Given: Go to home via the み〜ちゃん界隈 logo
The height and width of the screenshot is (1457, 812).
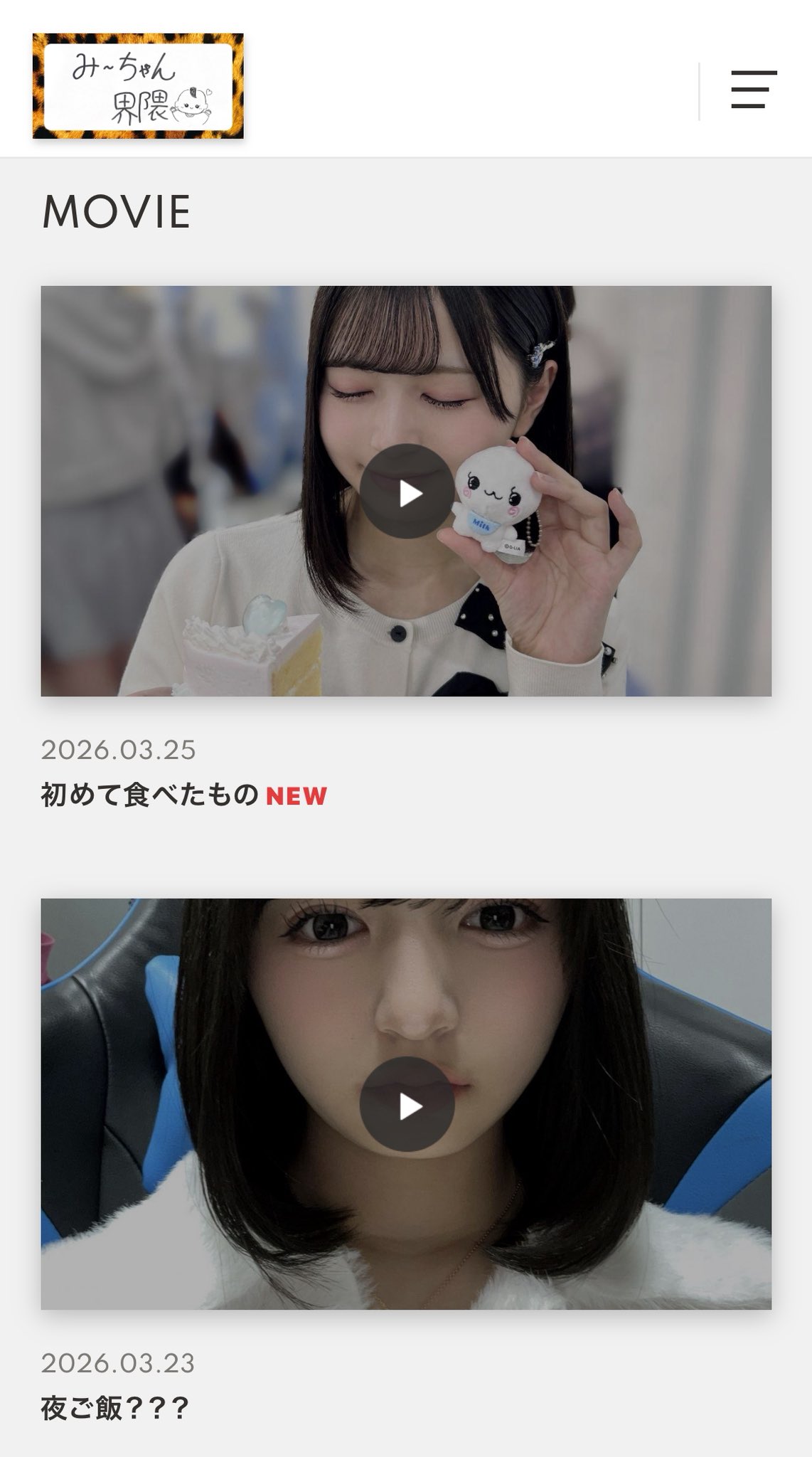Looking at the screenshot, I should click(138, 86).
